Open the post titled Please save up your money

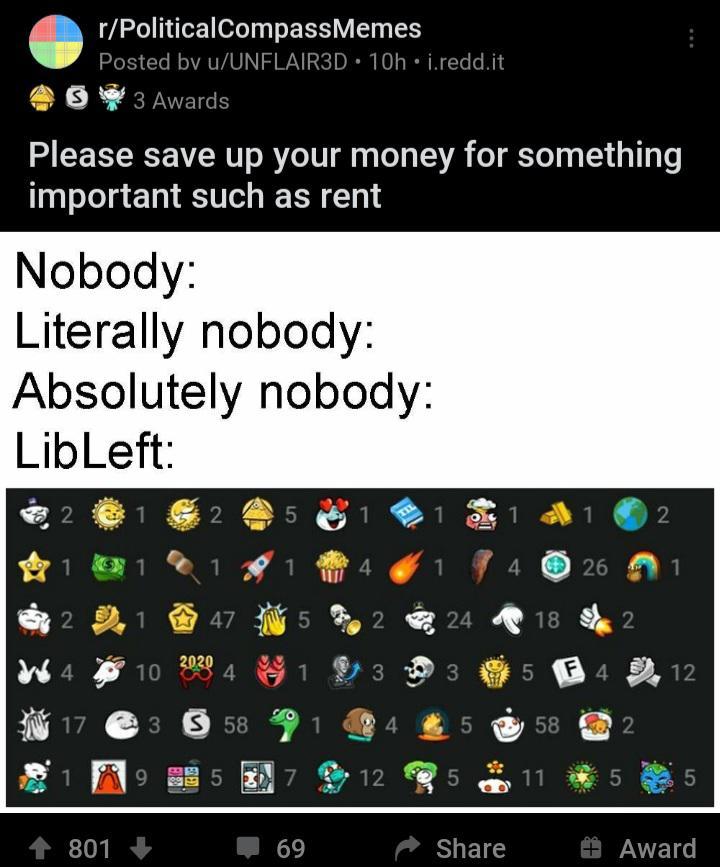[x=354, y=175]
